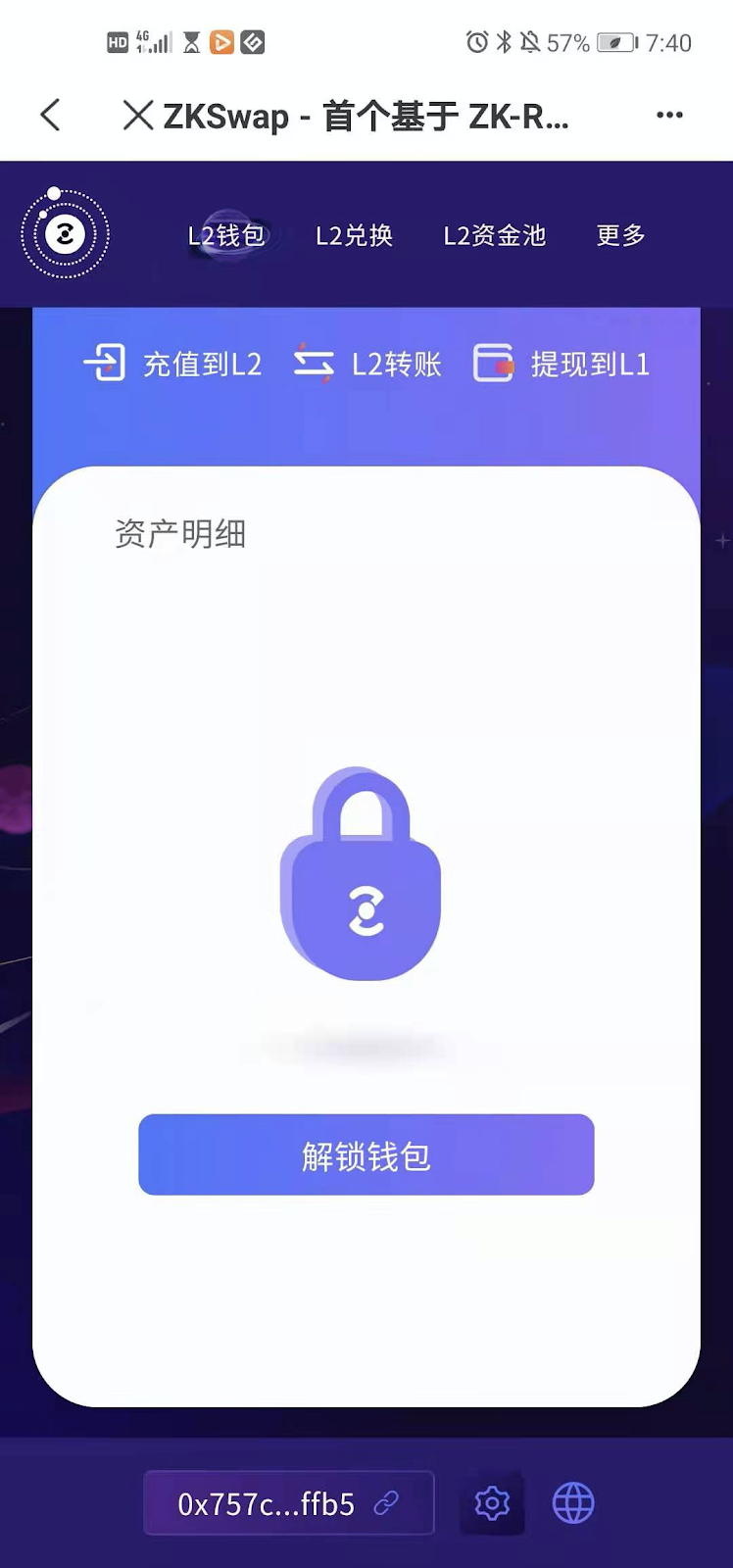
Task: Select L2转账 transfer option
Action: pos(367,364)
